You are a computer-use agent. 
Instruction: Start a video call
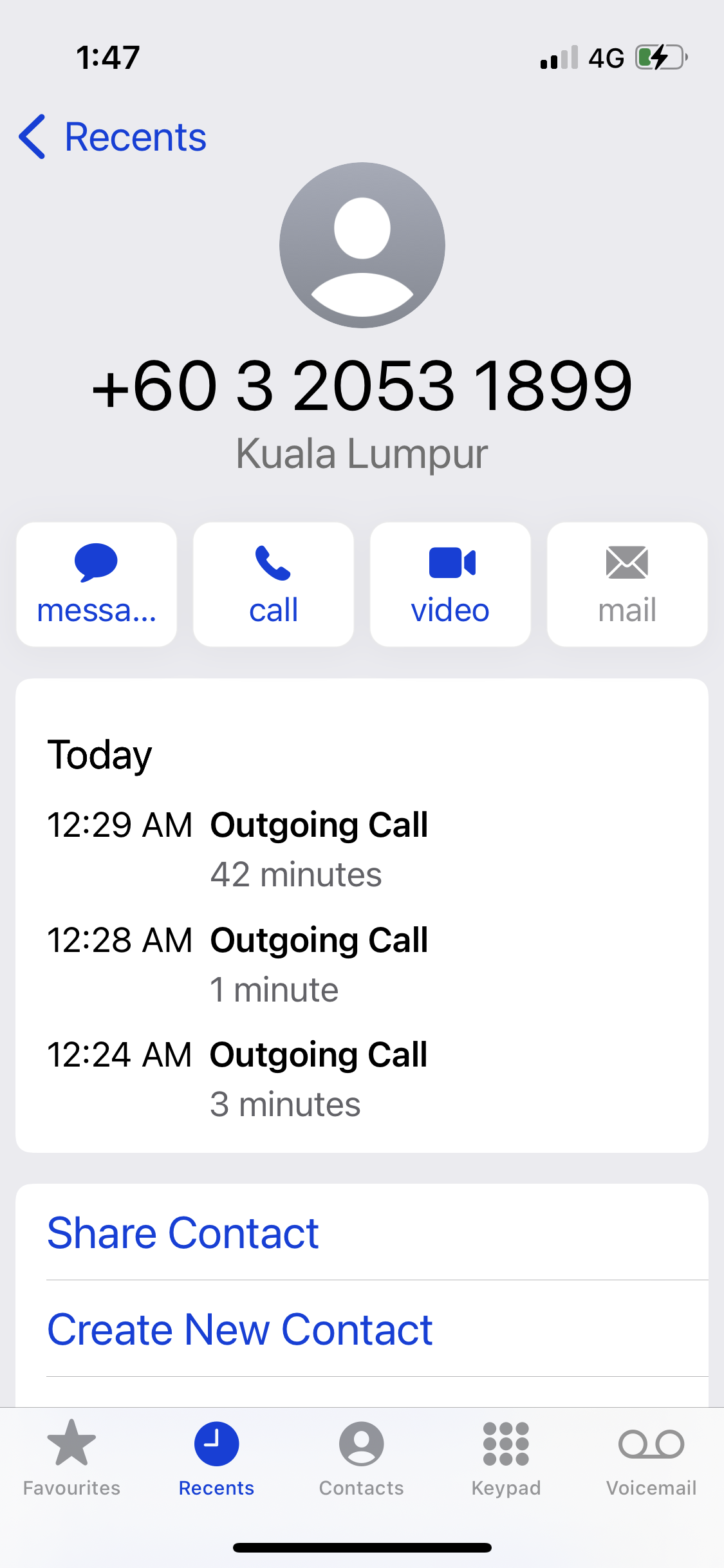tap(450, 584)
